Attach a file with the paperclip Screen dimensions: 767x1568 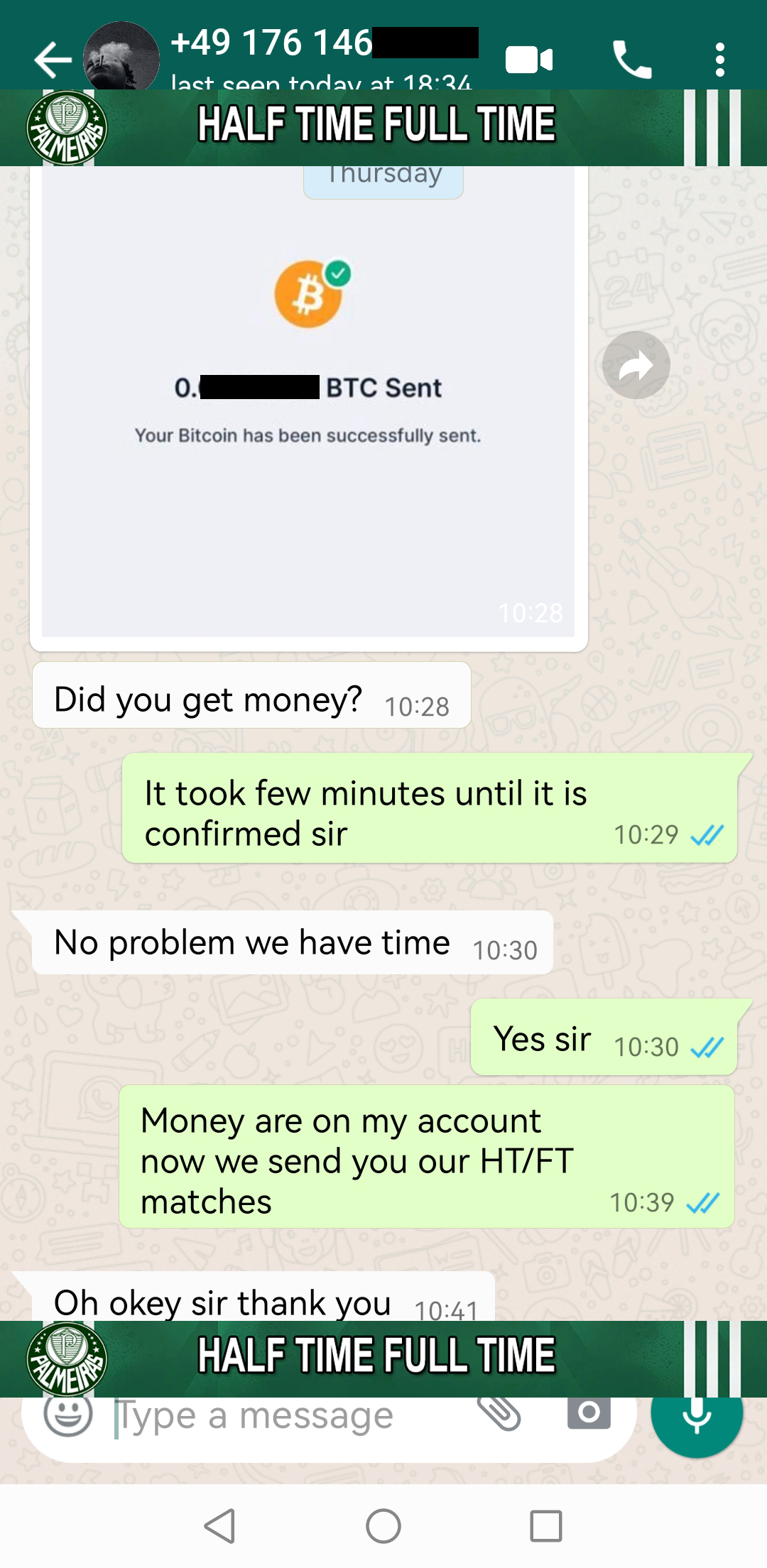[499, 1413]
